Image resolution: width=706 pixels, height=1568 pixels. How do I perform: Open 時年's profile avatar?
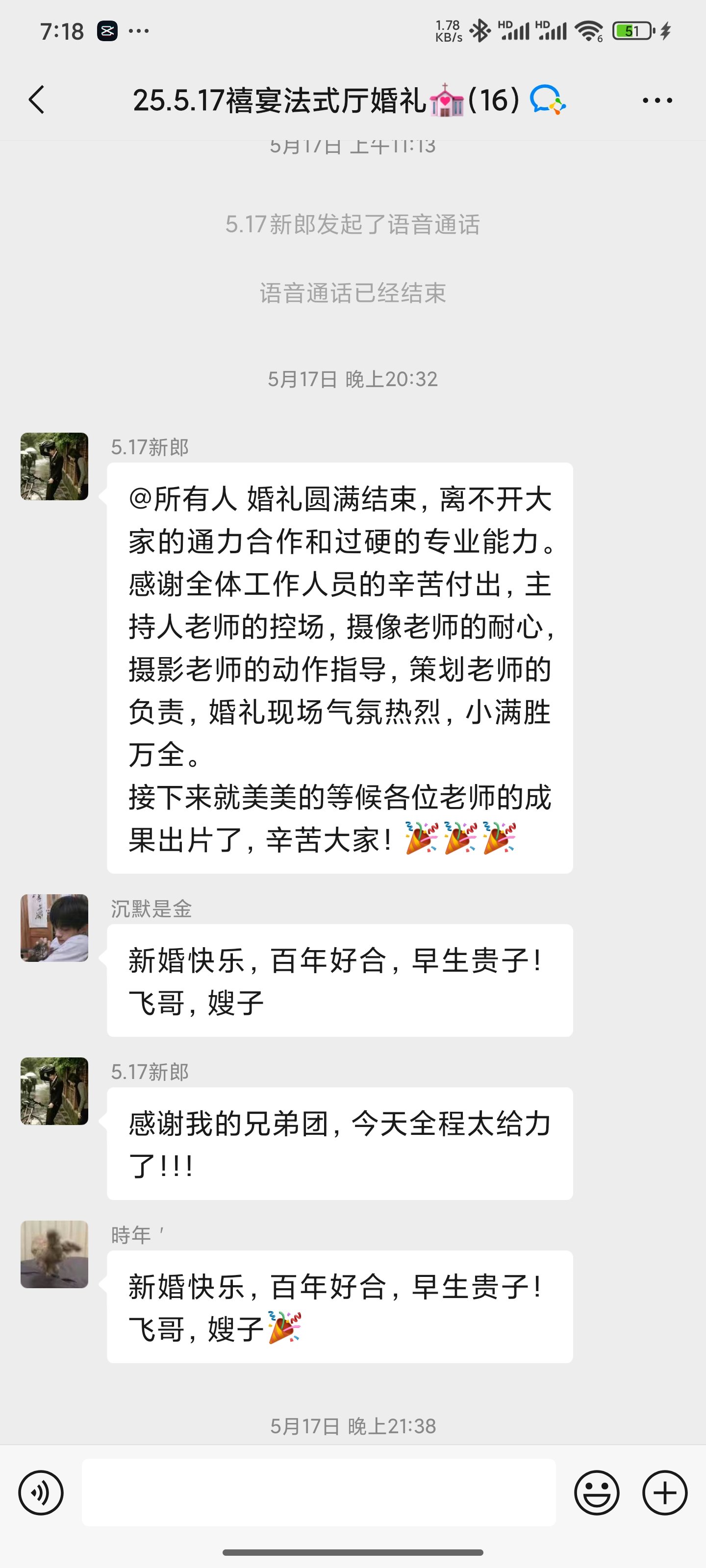coord(54,1254)
